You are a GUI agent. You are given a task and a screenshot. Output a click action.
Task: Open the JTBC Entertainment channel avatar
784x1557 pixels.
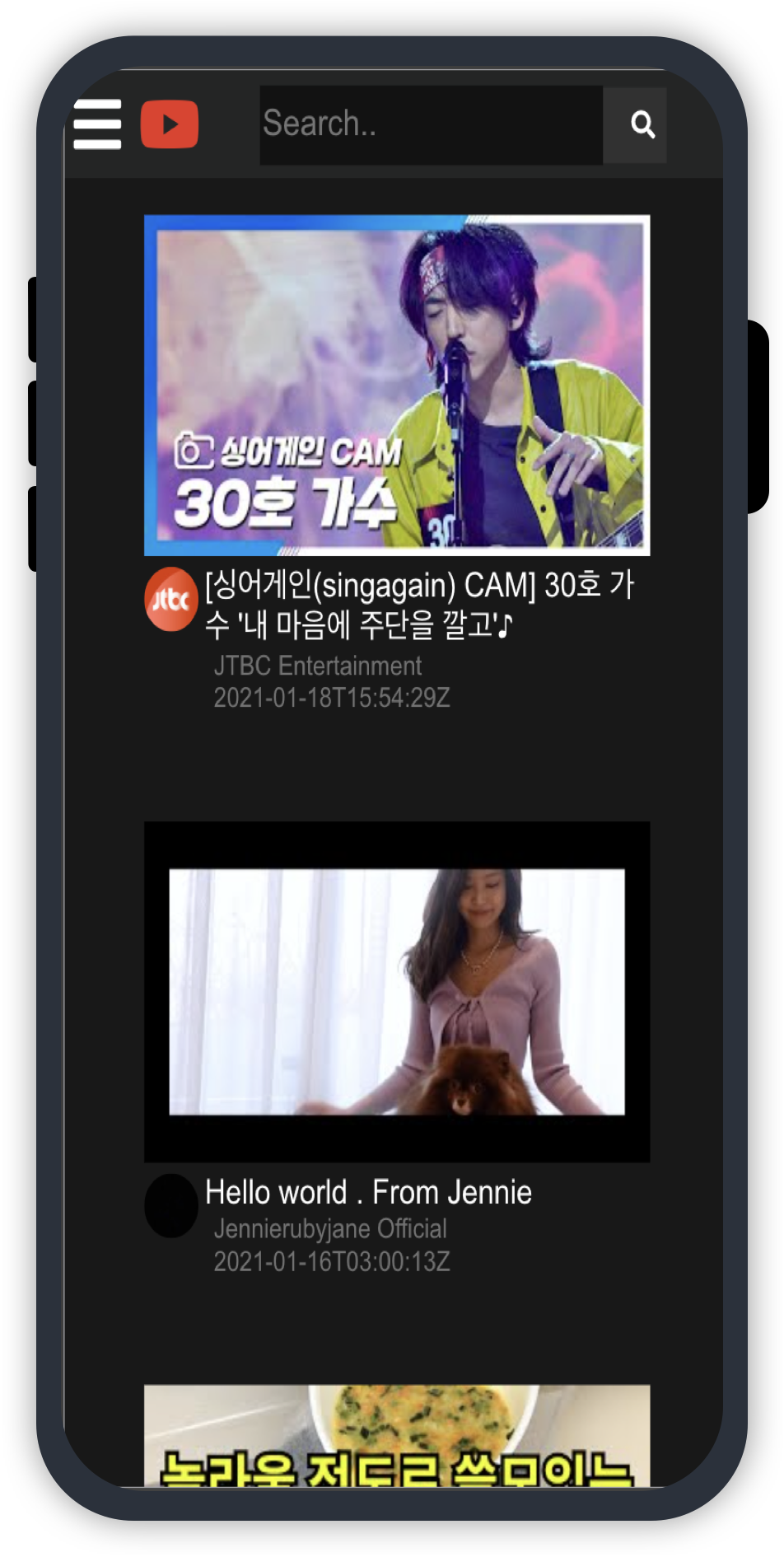coord(171,600)
